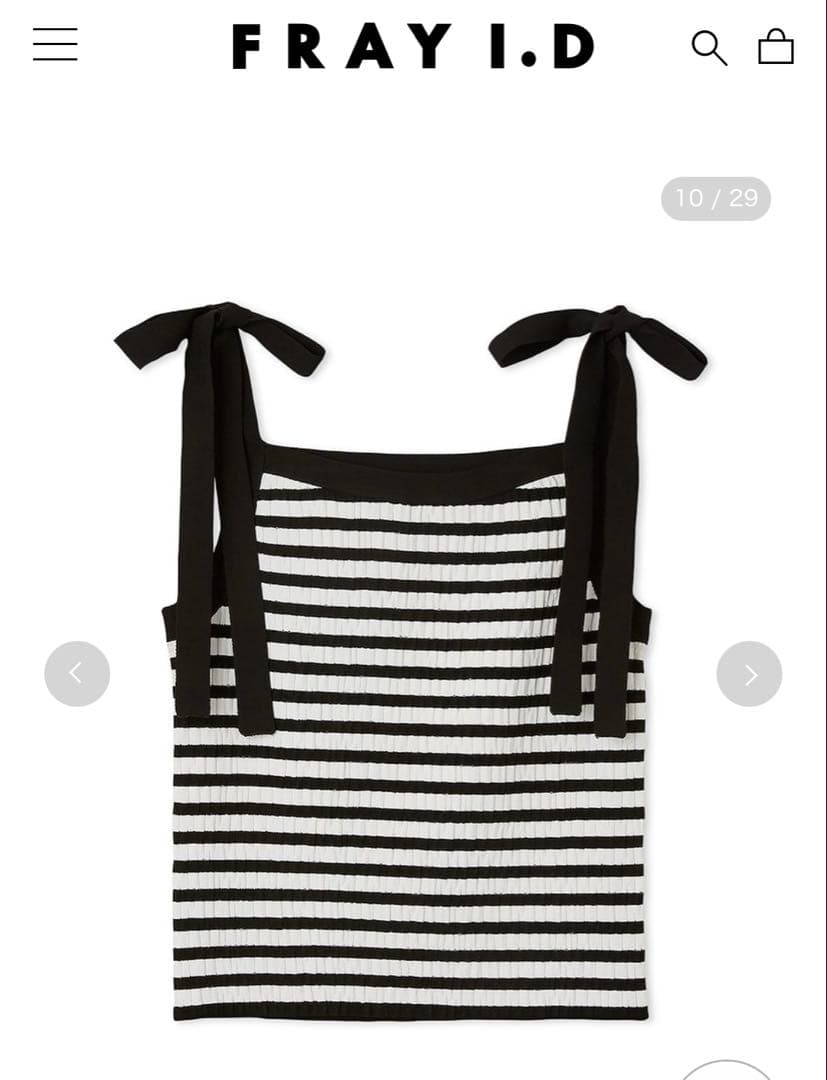Viewport: 827px width, 1080px height.
Task: Open the hamburger menu
Action: point(55,45)
